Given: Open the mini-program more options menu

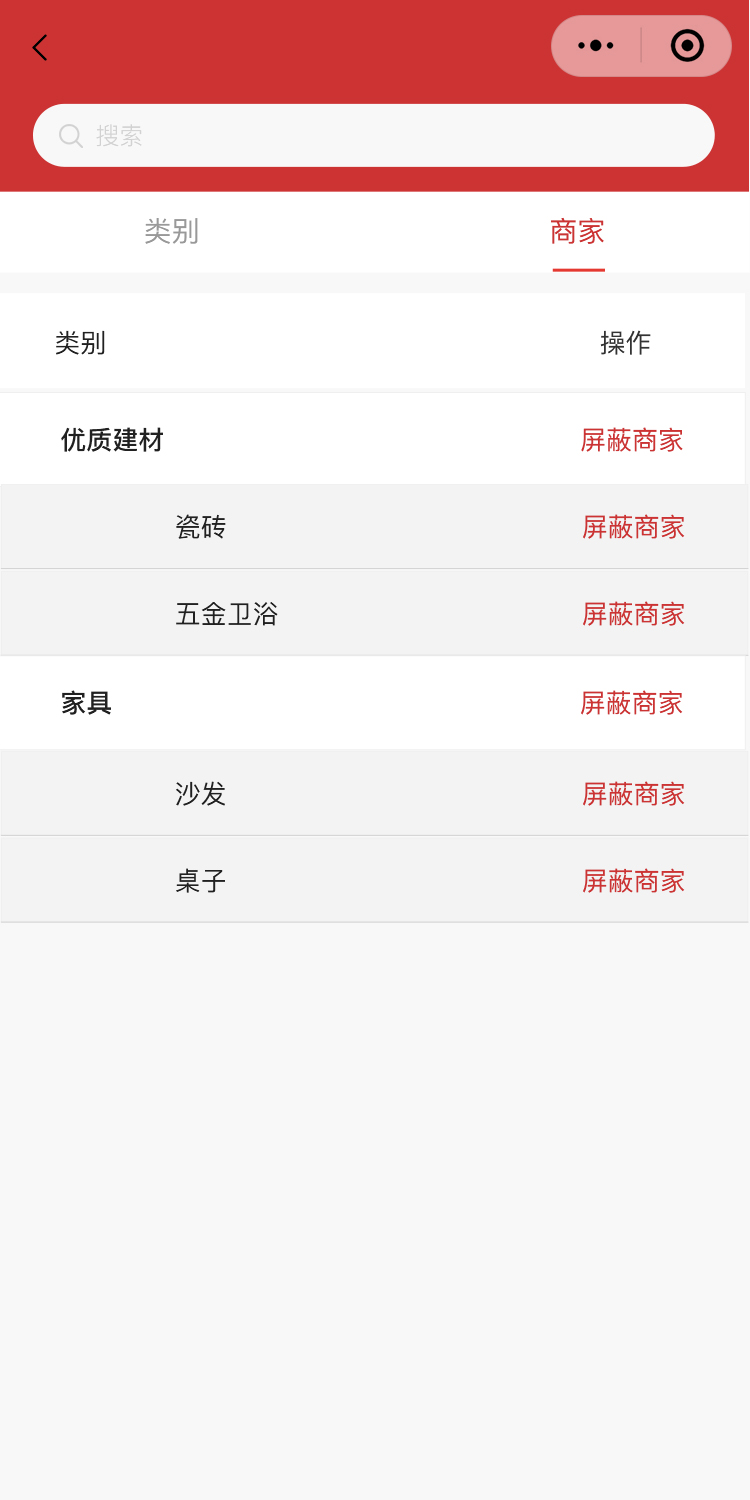Looking at the screenshot, I should point(596,46).
